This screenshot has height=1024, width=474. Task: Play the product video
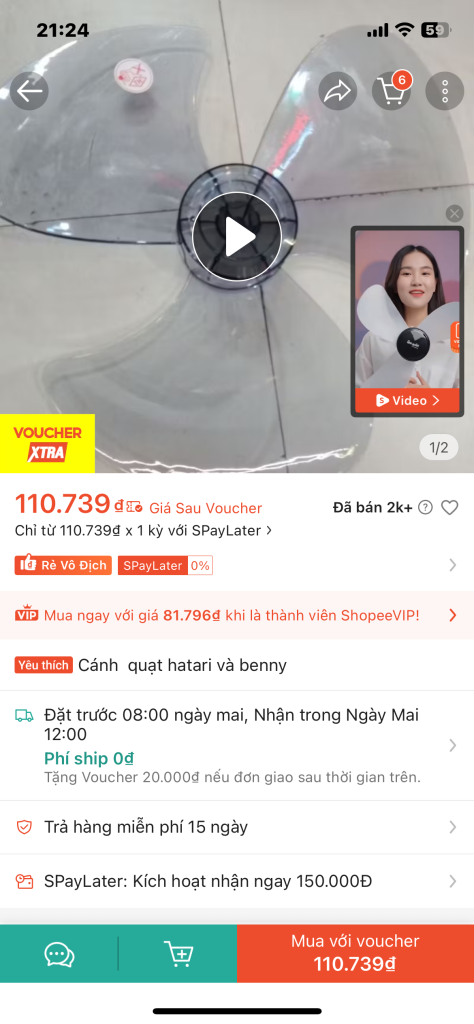click(237, 238)
